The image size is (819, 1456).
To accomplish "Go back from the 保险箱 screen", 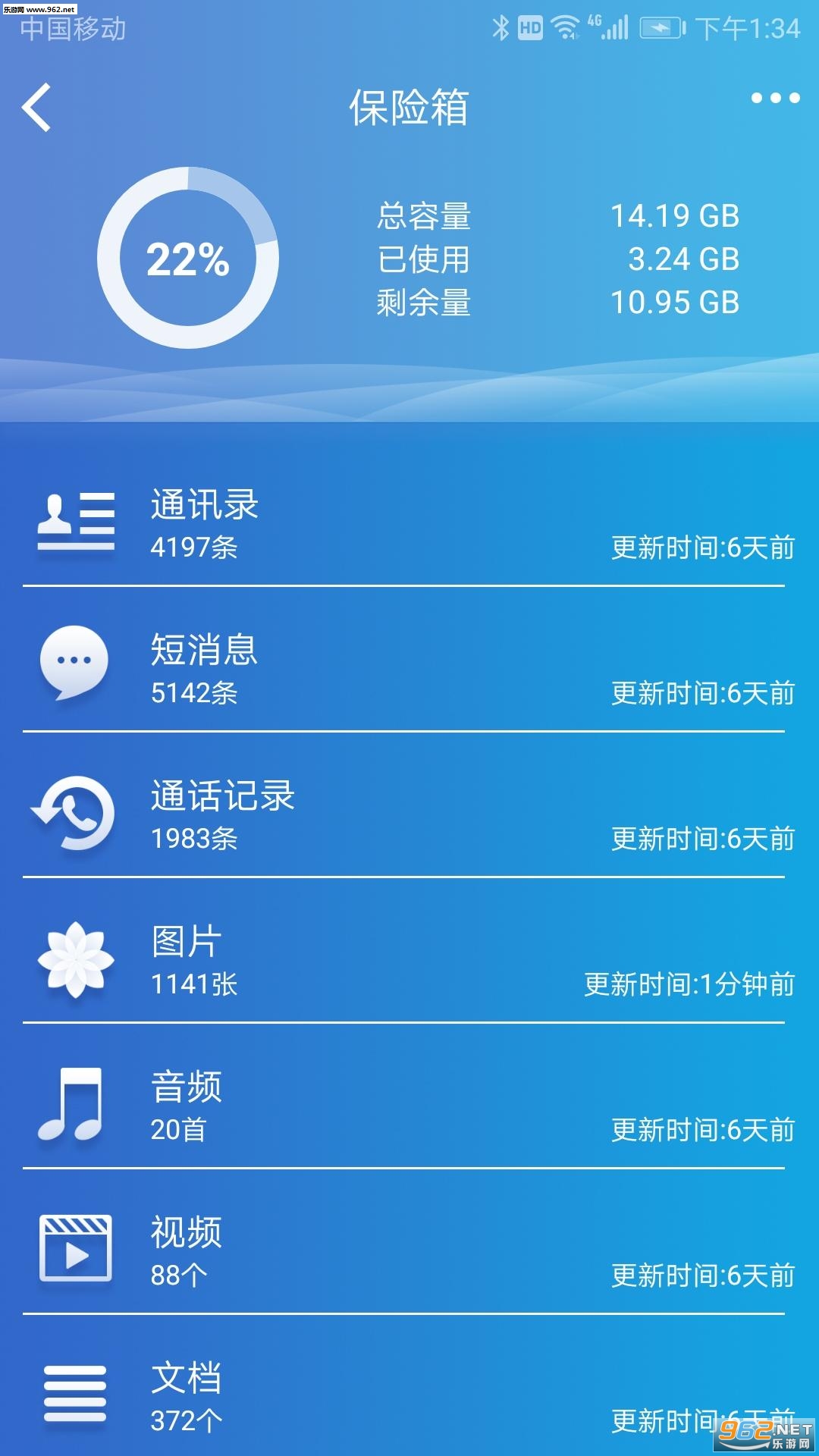I will click(x=37, y=107).
